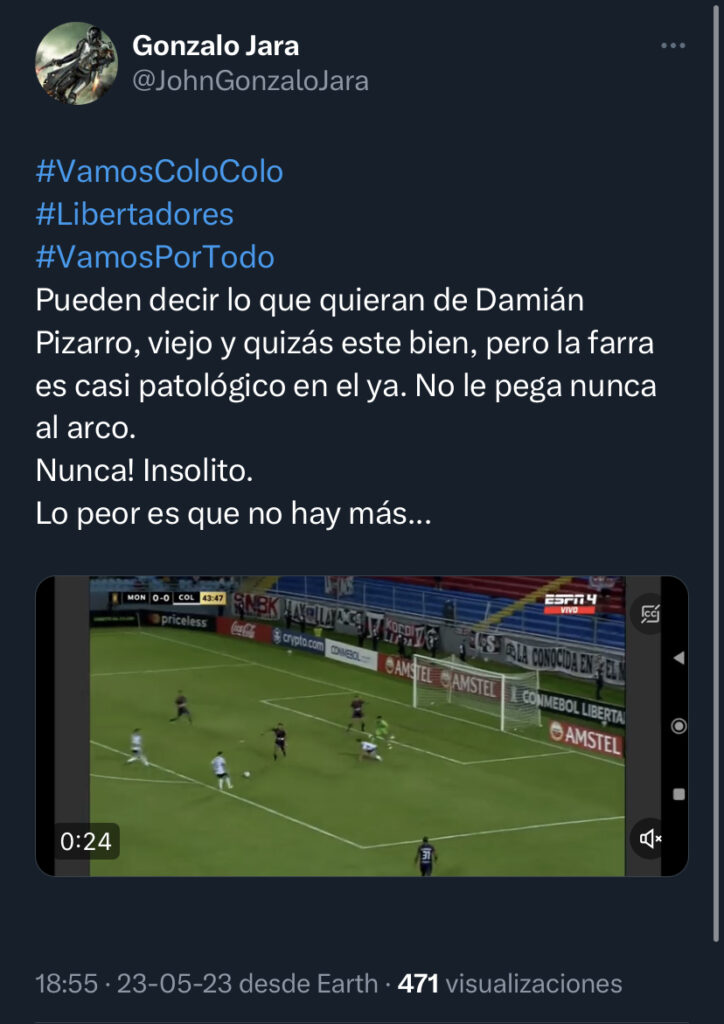This screenshot has width=724, height=1024.
Task: Open the @JohnGonzaloJara profile handle
Action: pyautogui.click(x=250, y=81)
